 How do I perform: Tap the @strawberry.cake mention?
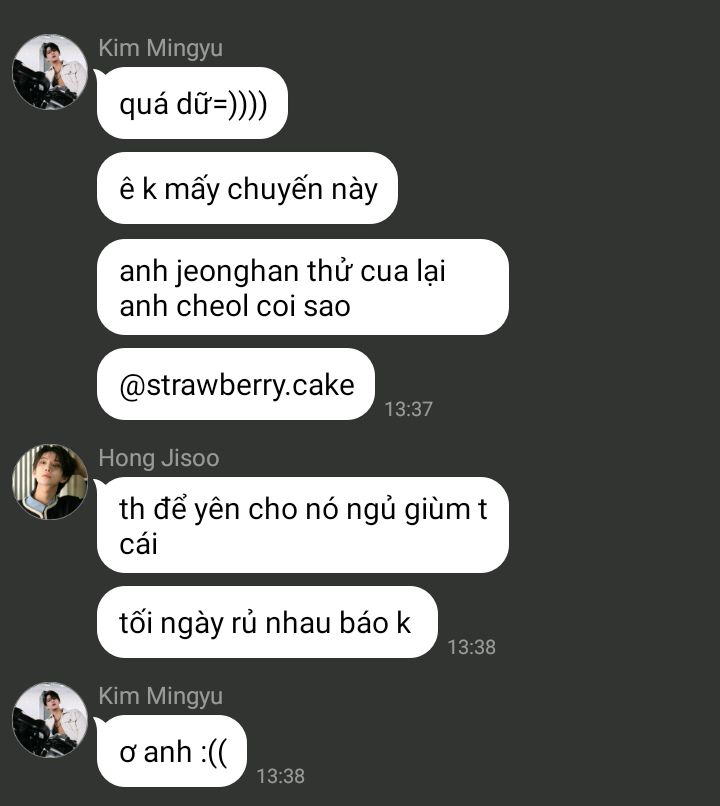click(236, 385)
